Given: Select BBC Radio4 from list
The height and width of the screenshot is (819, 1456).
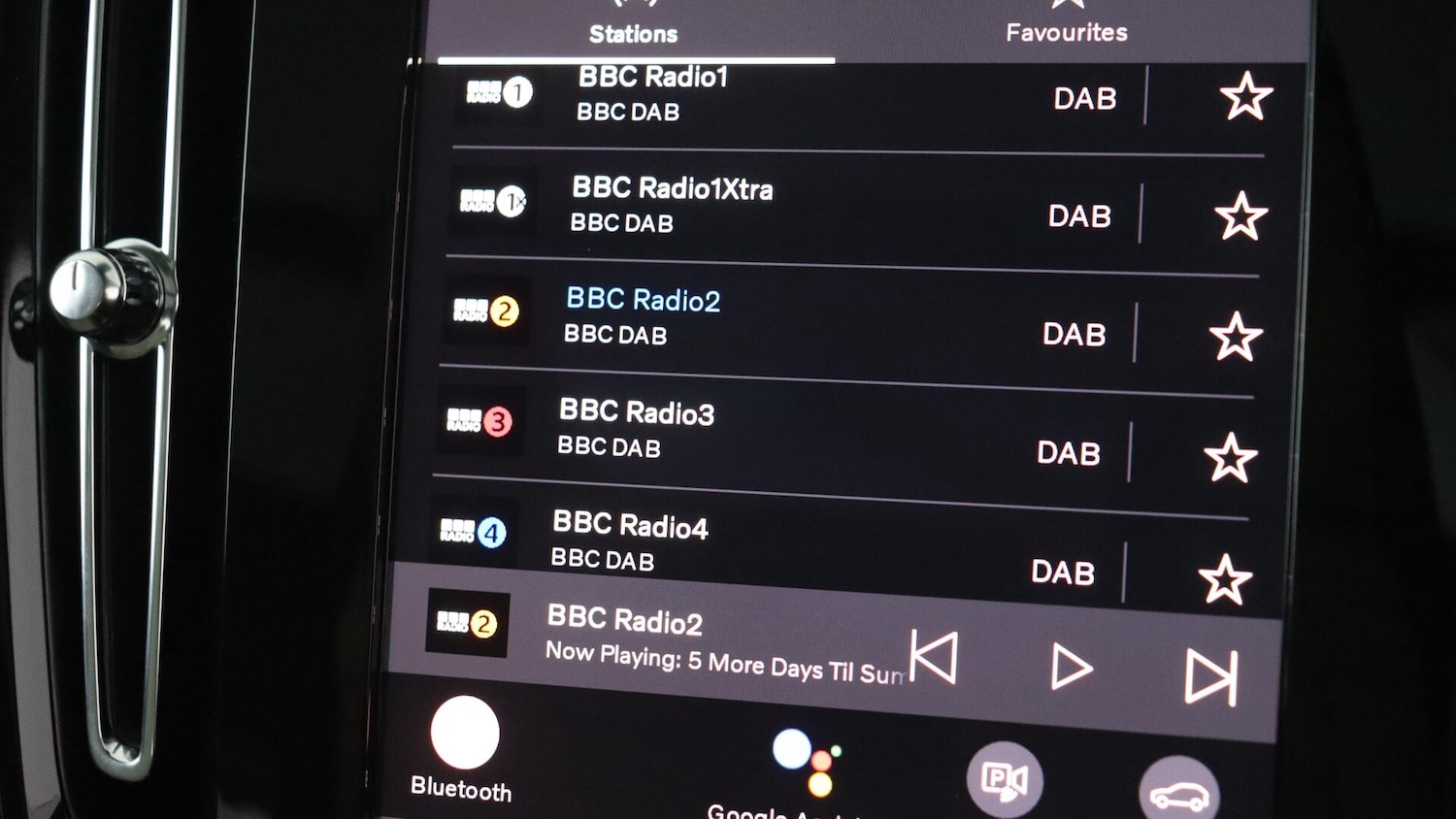Looking at the screenshot, I should click(629, 540).
